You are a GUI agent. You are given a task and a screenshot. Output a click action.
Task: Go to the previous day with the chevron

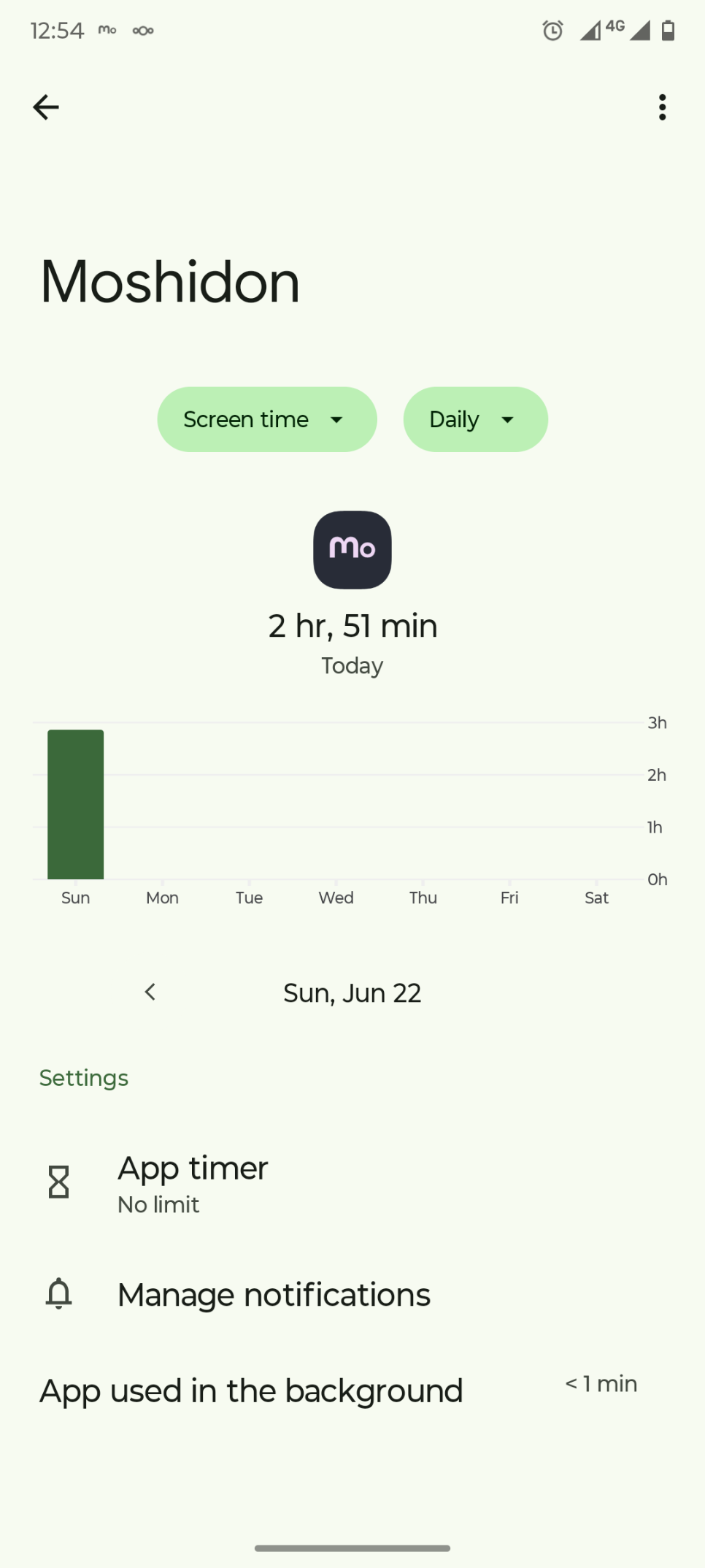coord(150,992)
